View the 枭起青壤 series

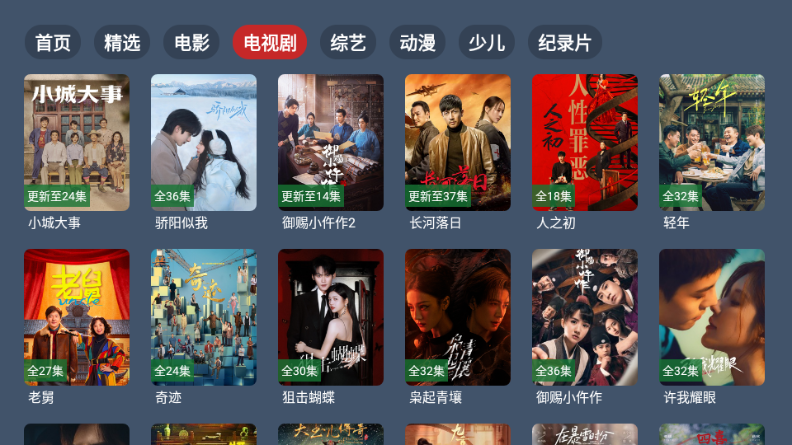(x=458, y=317)
